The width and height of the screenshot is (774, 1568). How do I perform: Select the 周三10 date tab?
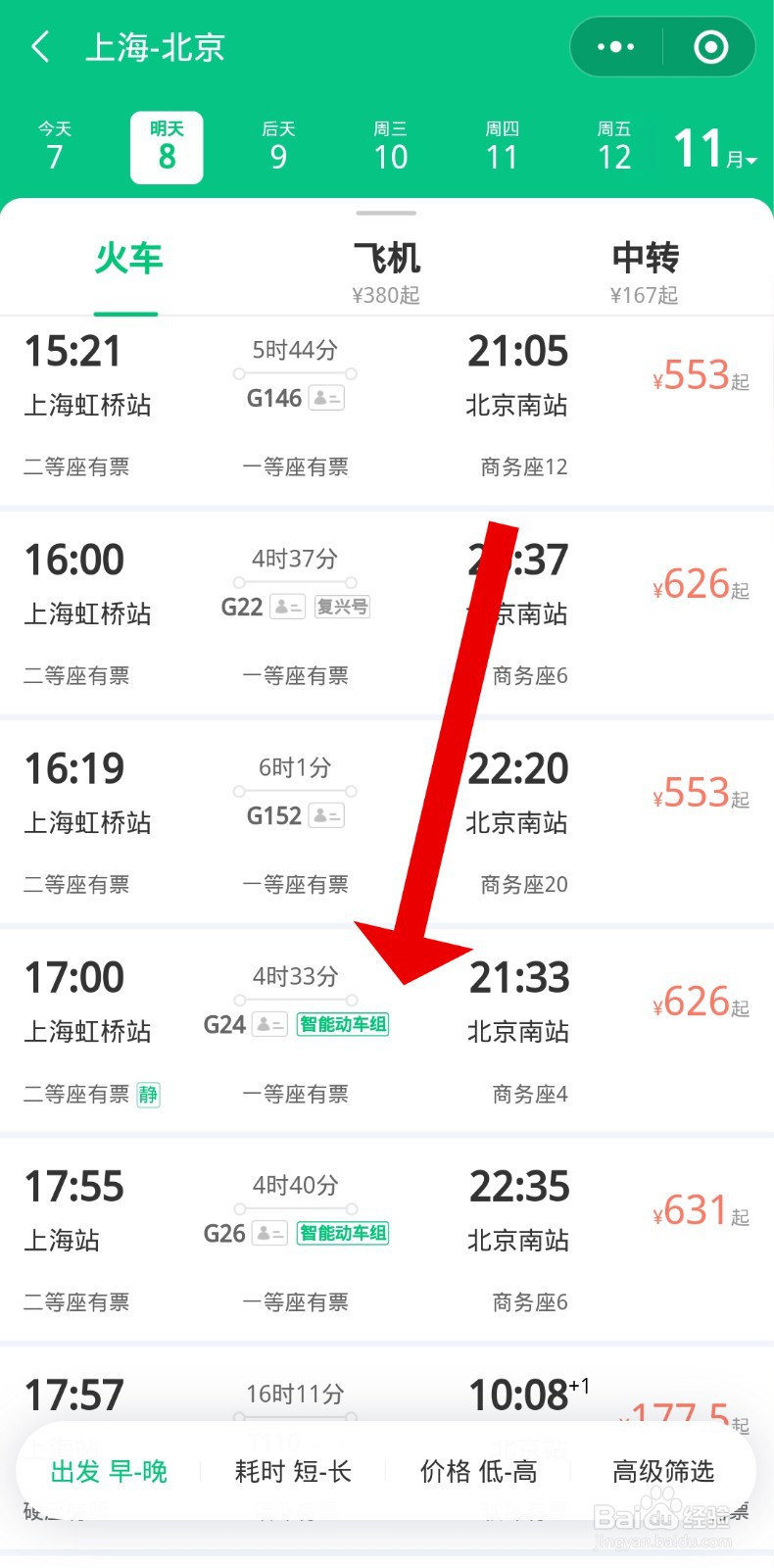coord(391,145)
